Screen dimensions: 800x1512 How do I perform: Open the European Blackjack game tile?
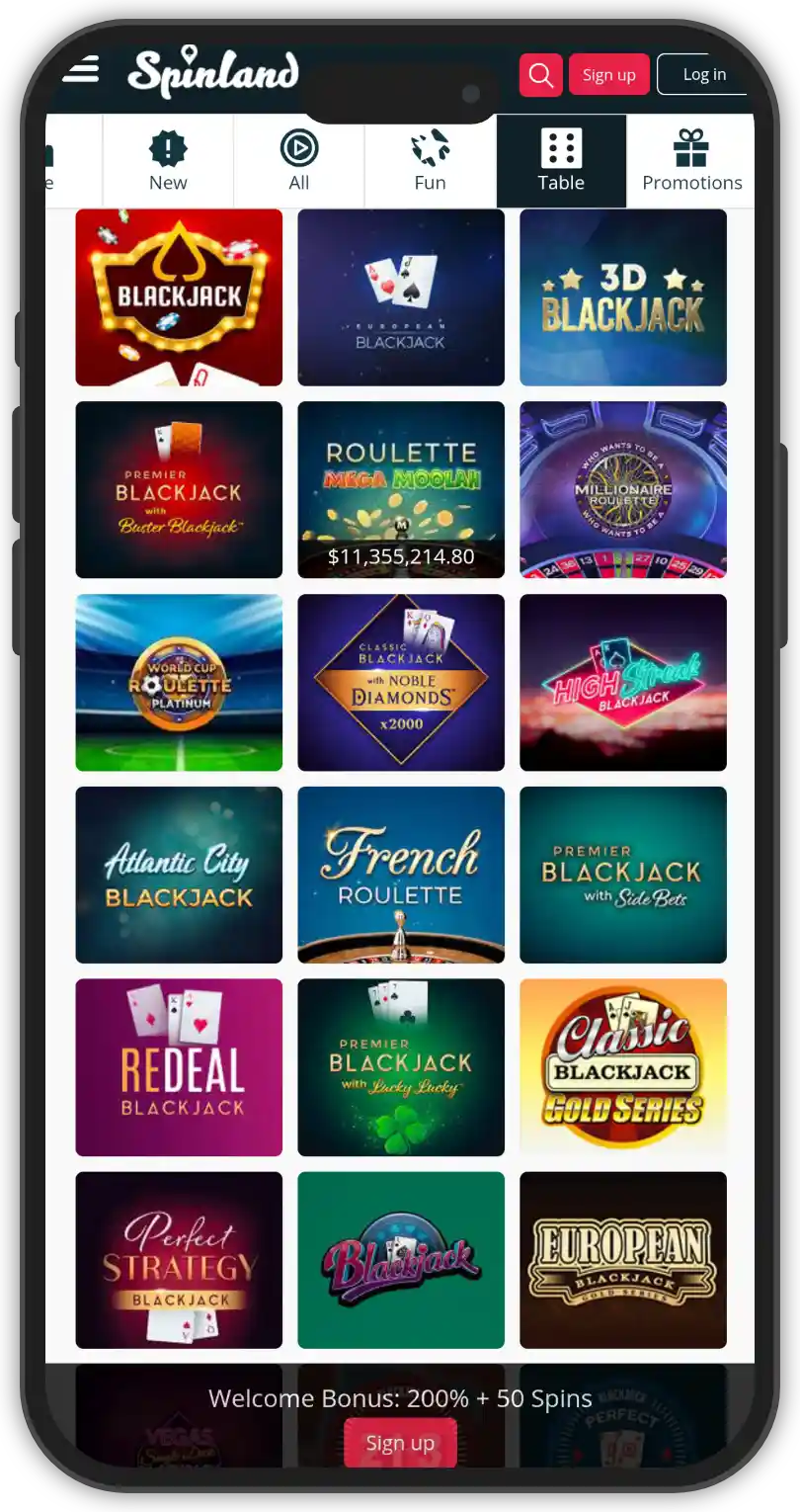pos(401,297)
